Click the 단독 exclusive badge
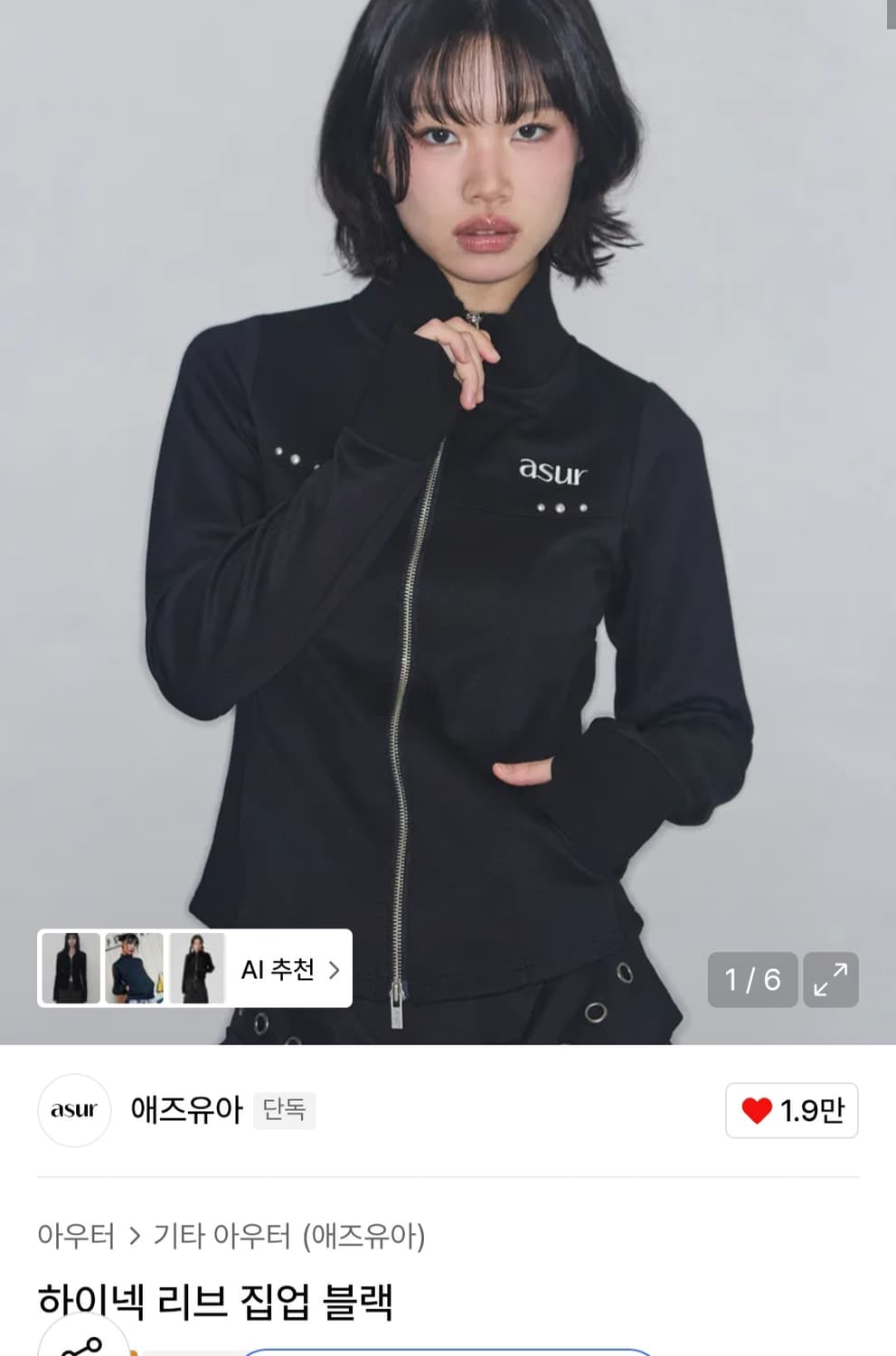896x1356 pixels. tap(285, 1111)
